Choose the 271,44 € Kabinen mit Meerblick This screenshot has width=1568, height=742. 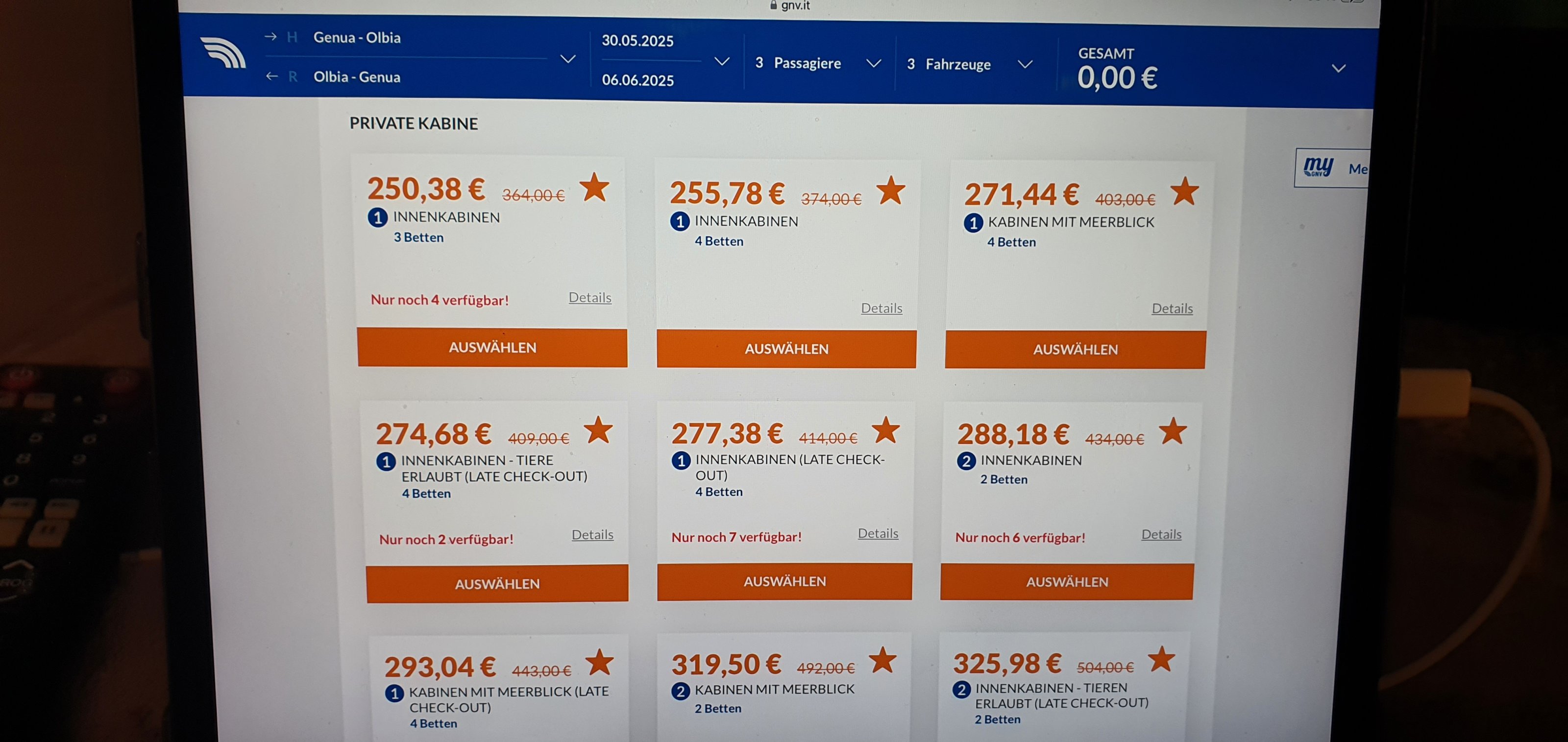tap(1075, 350)
